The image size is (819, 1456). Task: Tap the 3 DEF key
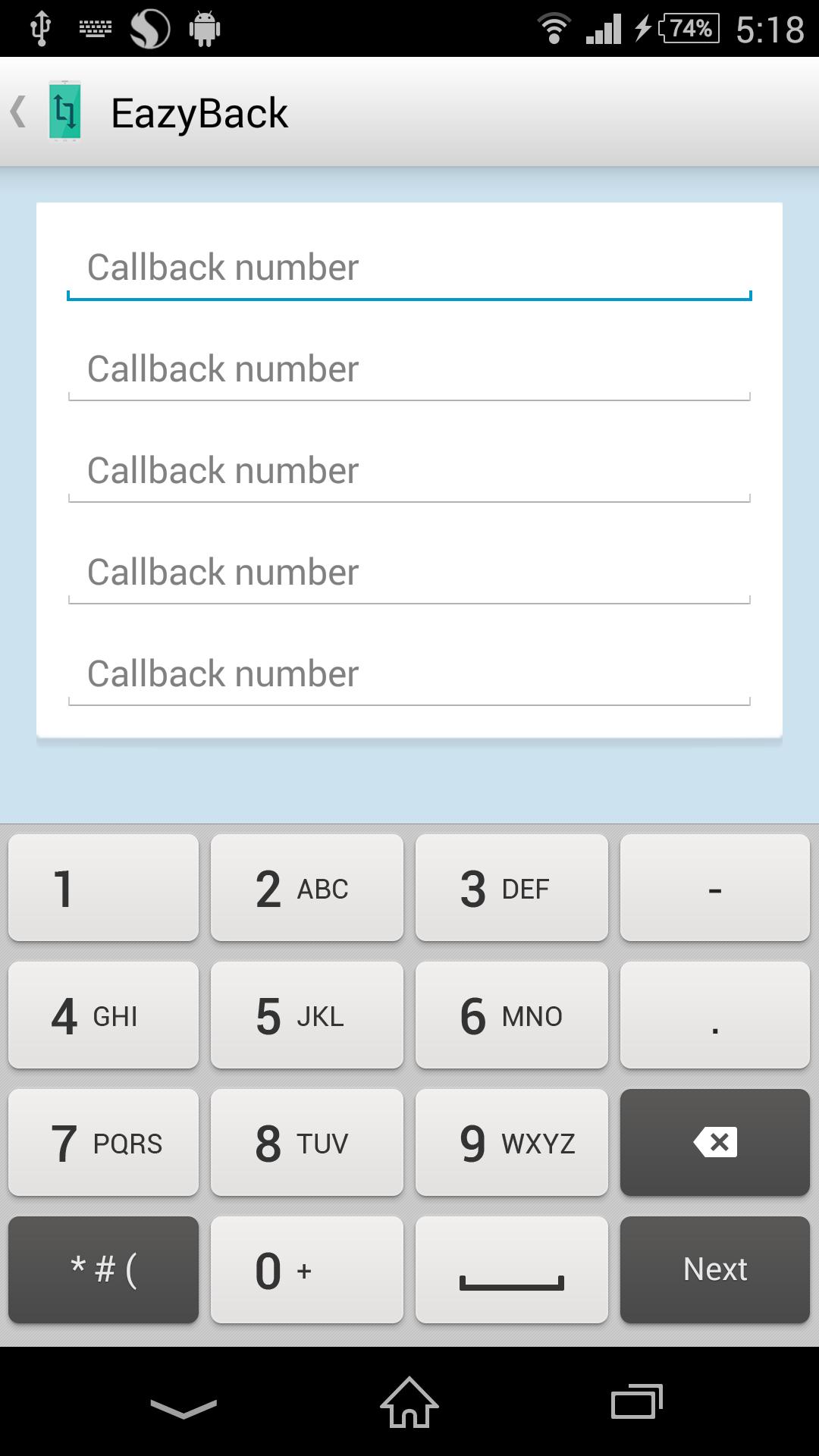click(x=512, y=888)
